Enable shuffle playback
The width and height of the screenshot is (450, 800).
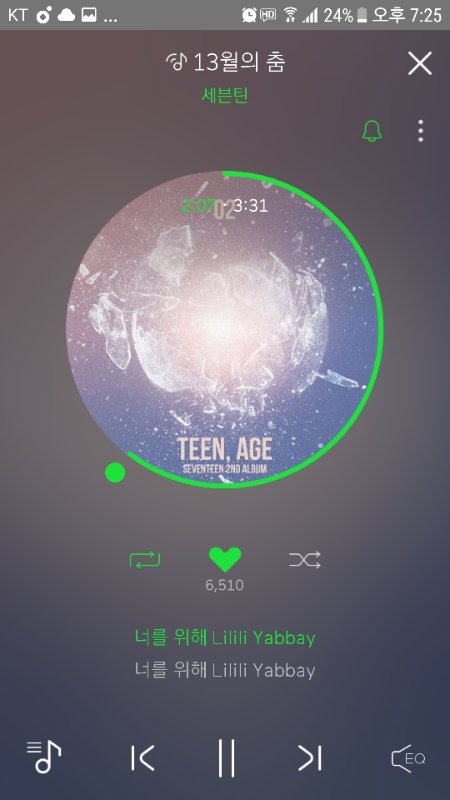pos(305,560)
